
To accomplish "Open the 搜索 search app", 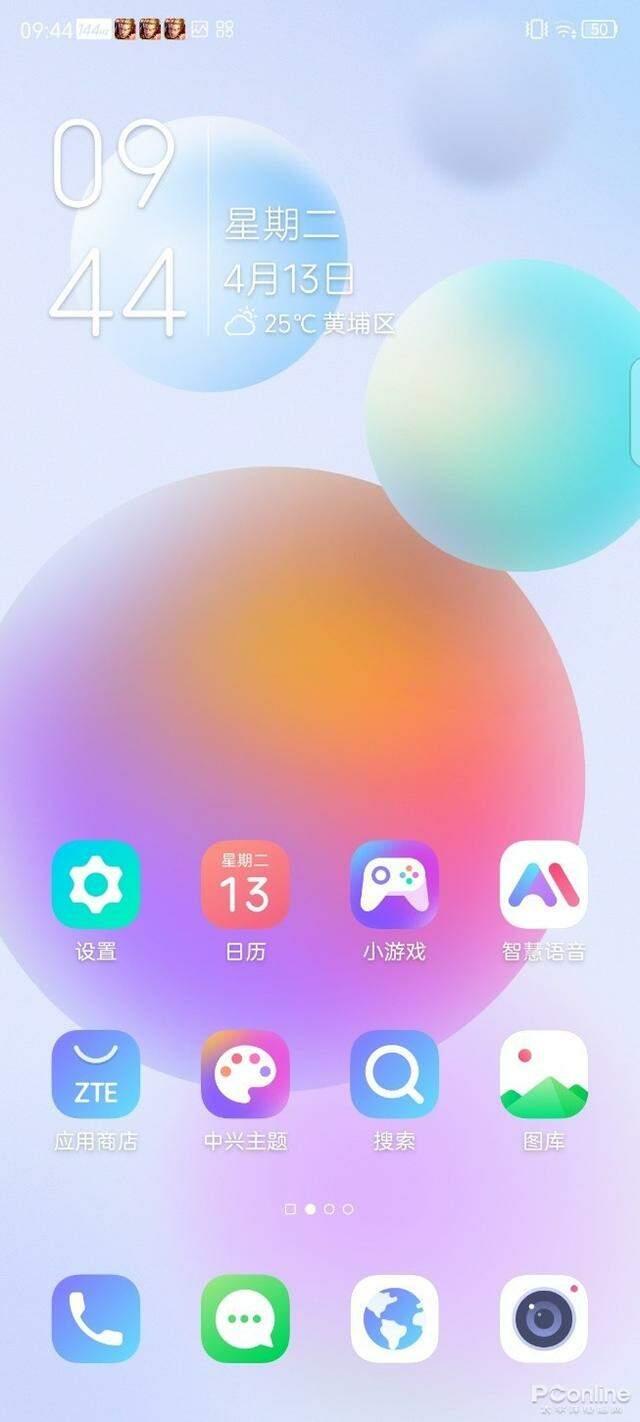I will [x=394, y=1074].
